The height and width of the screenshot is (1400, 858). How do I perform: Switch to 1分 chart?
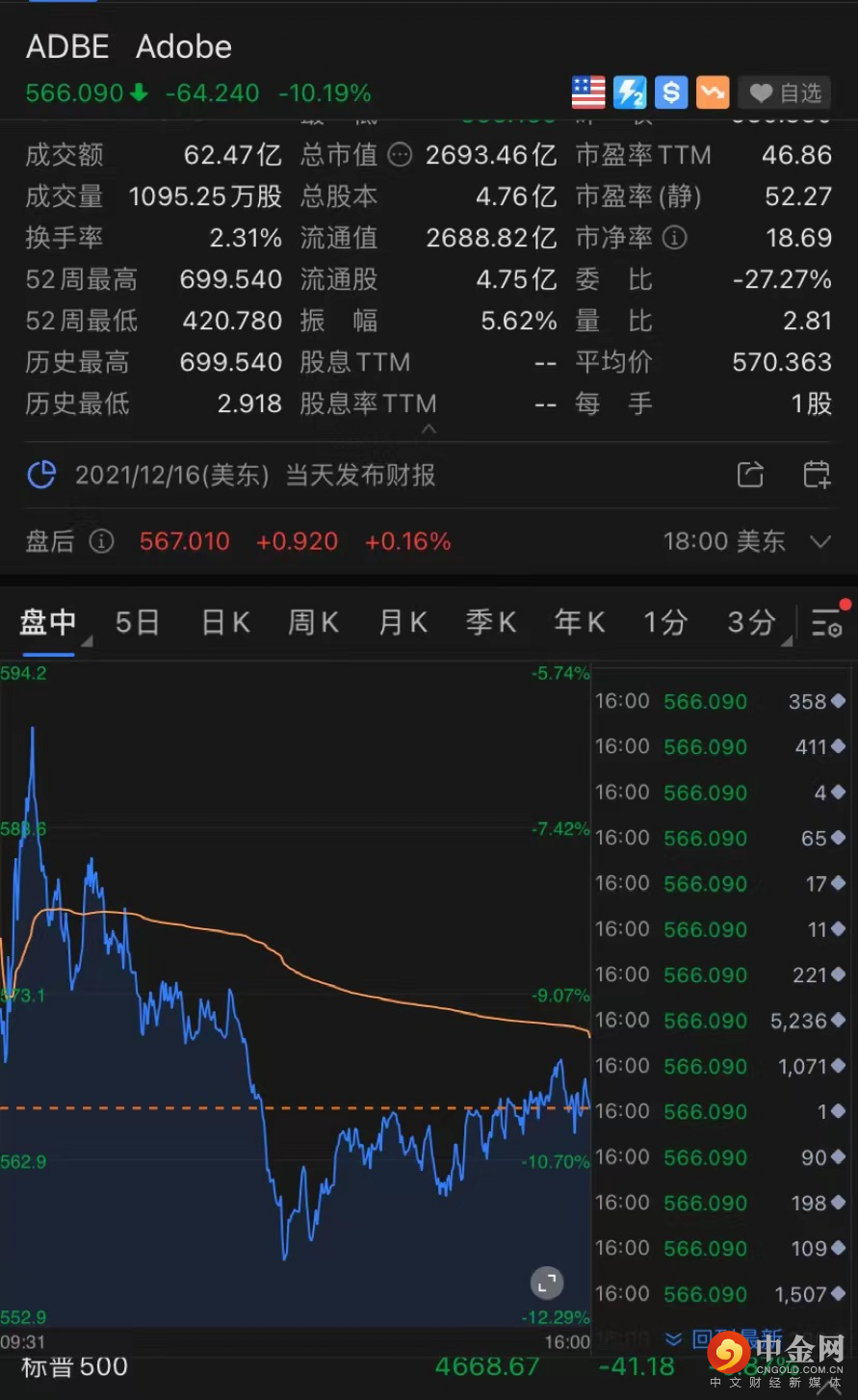(665, 623)
